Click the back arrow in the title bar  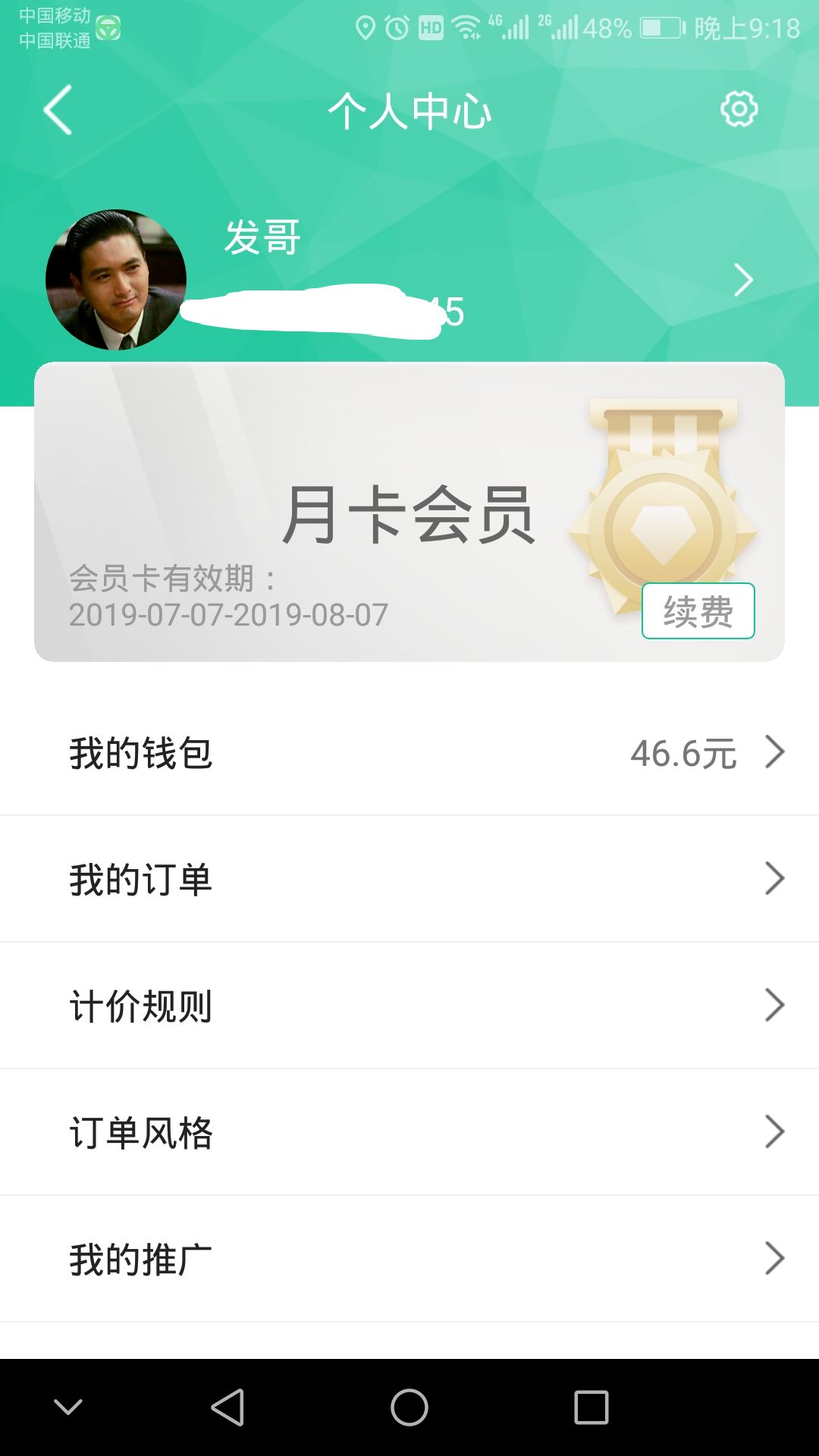point(57,110)
